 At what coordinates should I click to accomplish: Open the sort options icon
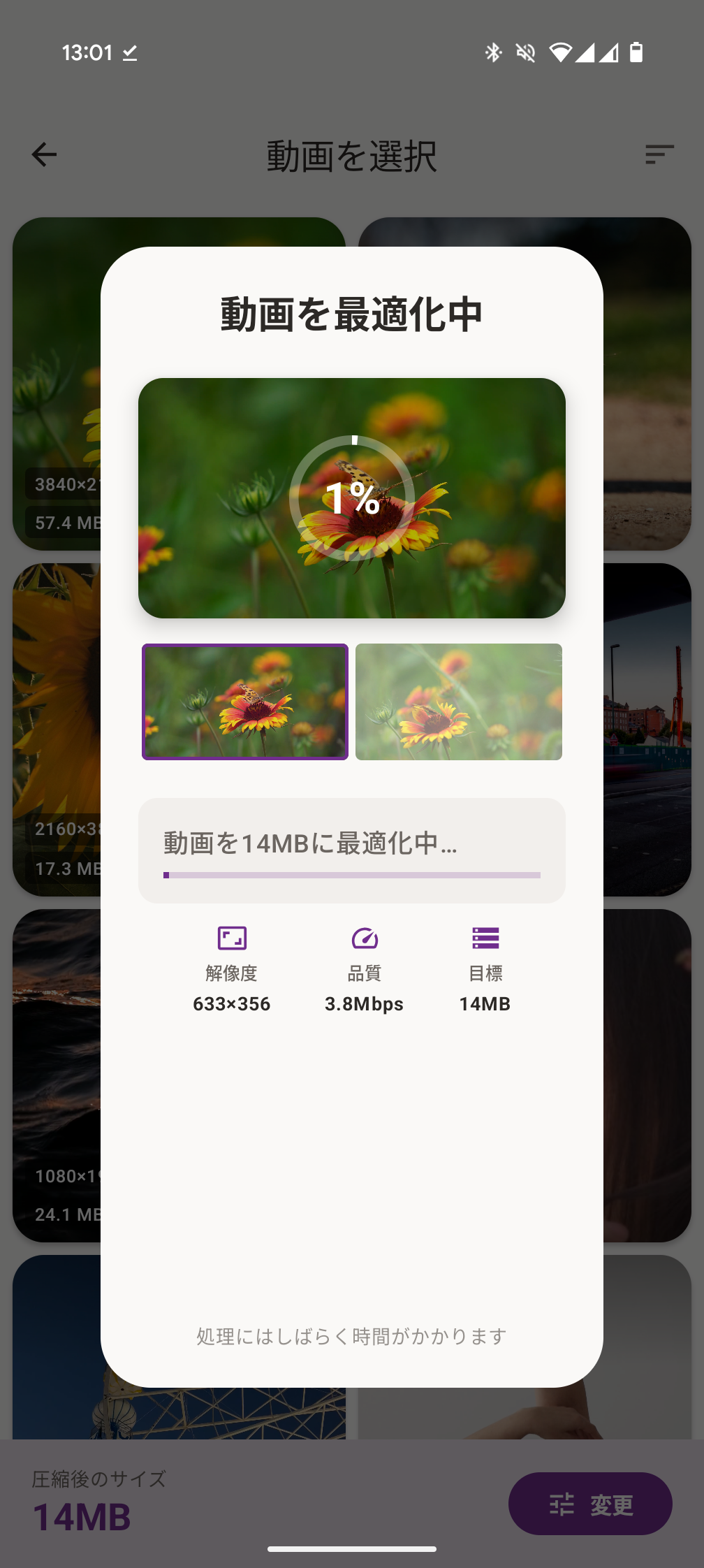point(659,154)
